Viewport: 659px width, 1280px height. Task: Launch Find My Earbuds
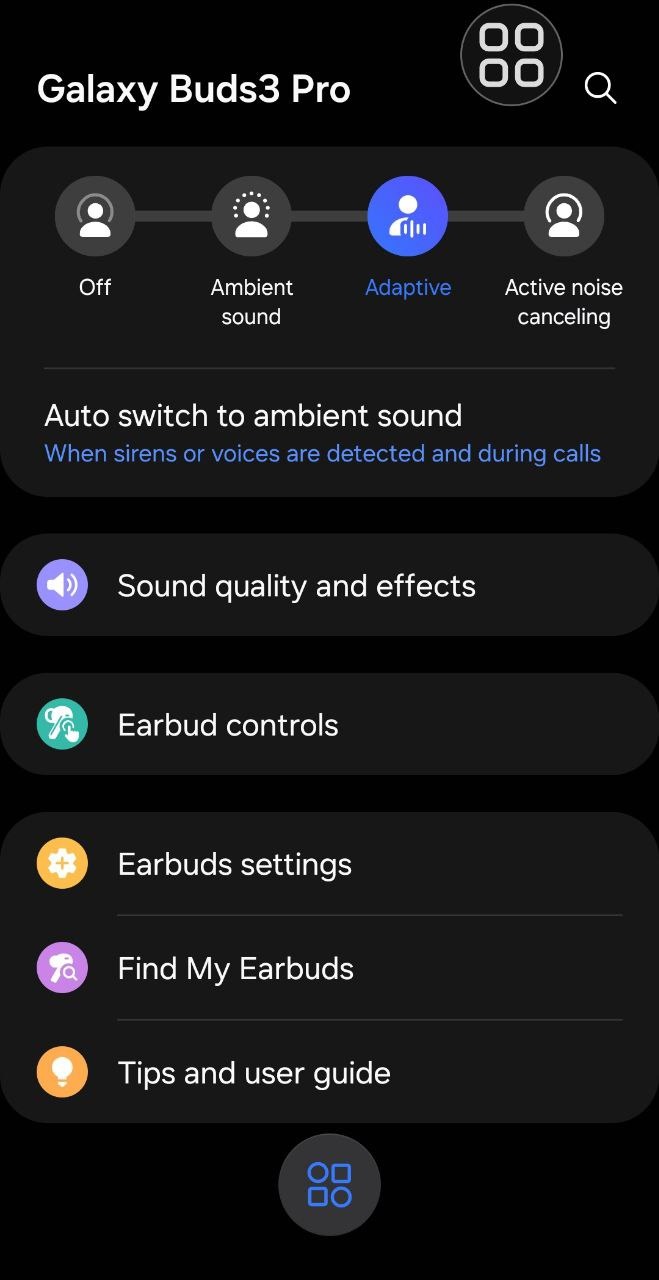click(329, 968)
